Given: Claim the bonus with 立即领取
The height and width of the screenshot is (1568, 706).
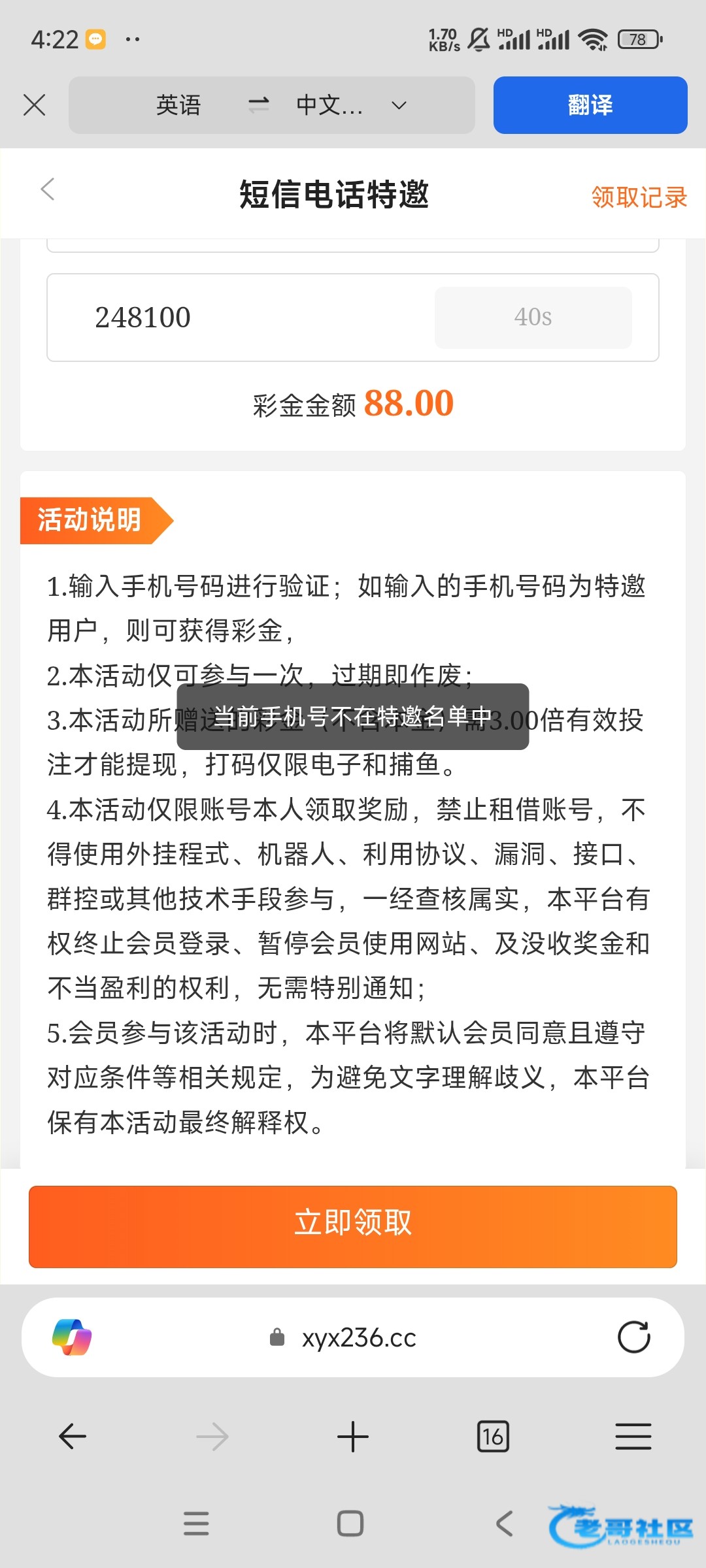Looking at the screenshot, I should coord(353,1226).
